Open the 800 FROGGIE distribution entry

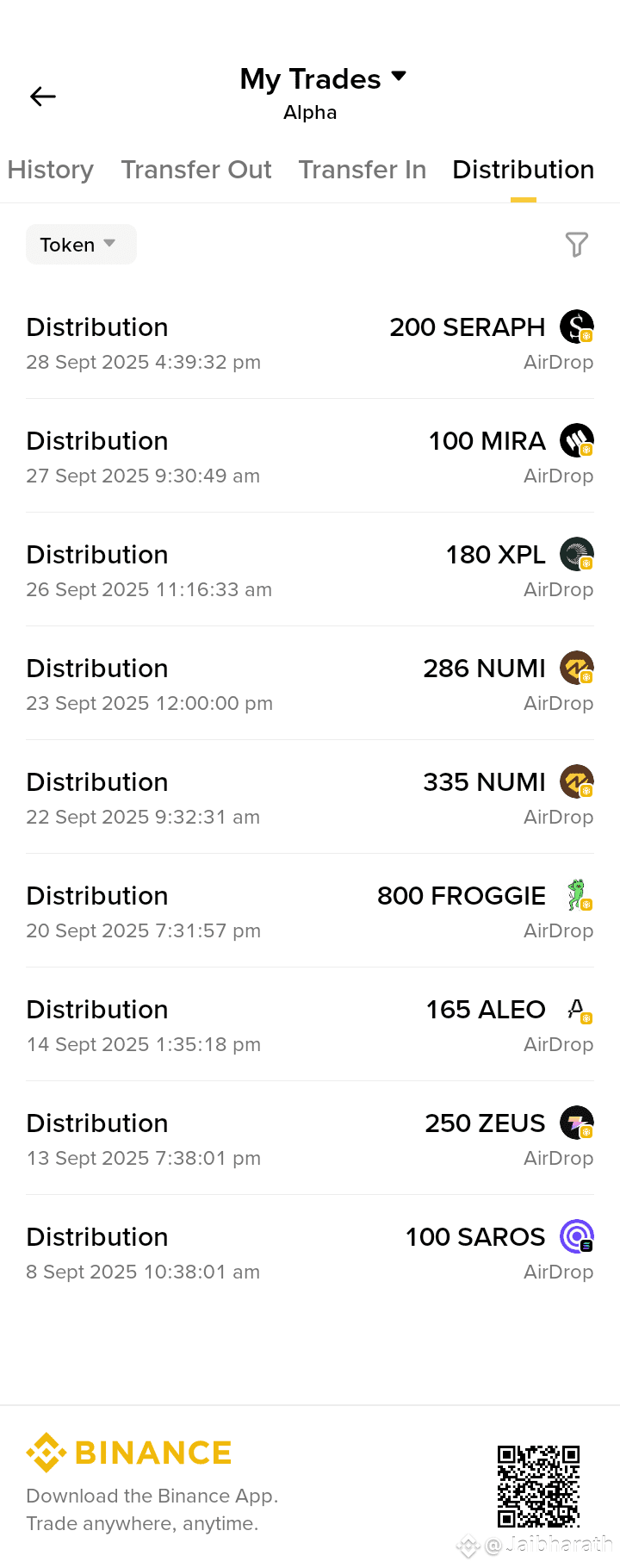point(310,912)
